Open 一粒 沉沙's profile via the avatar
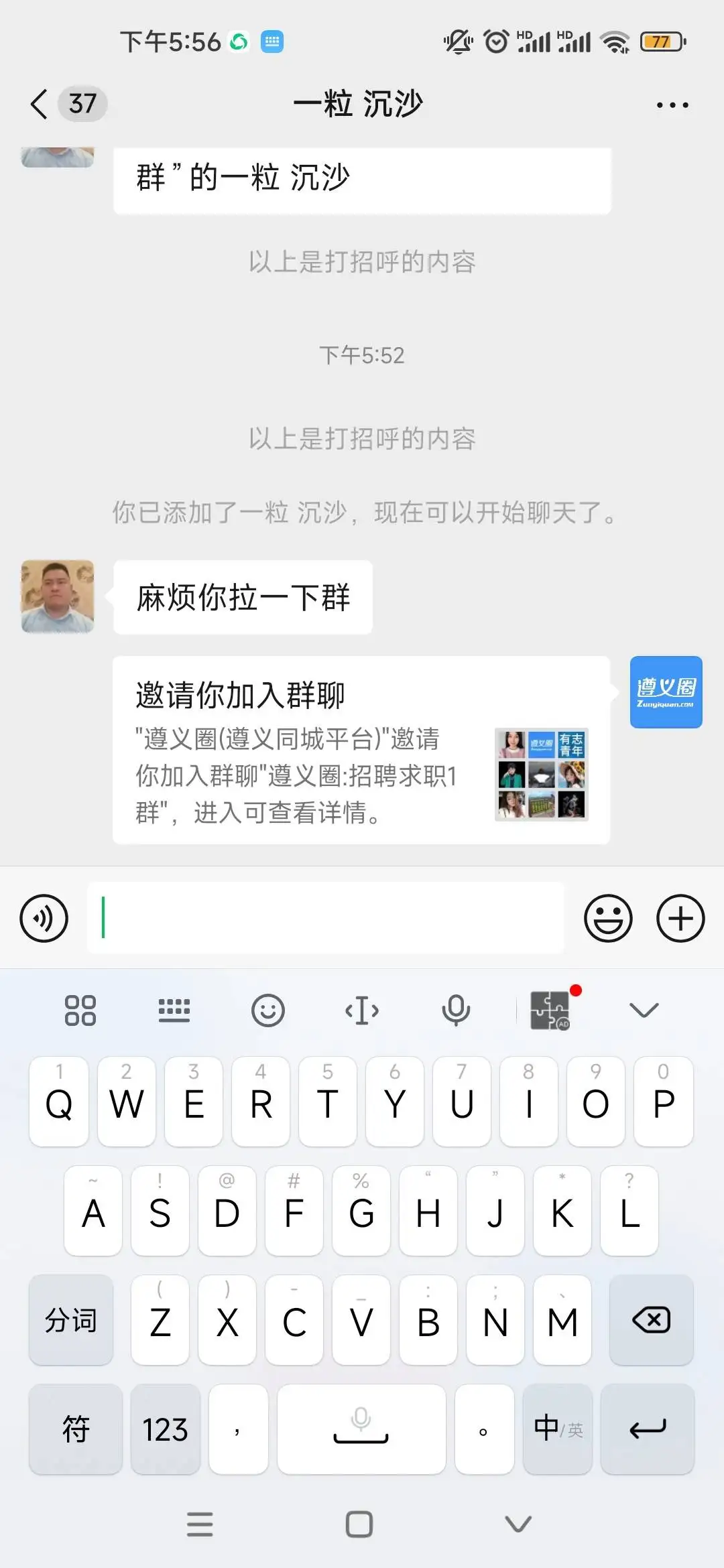The image size is (724, 1568). (x=58, y=596)
